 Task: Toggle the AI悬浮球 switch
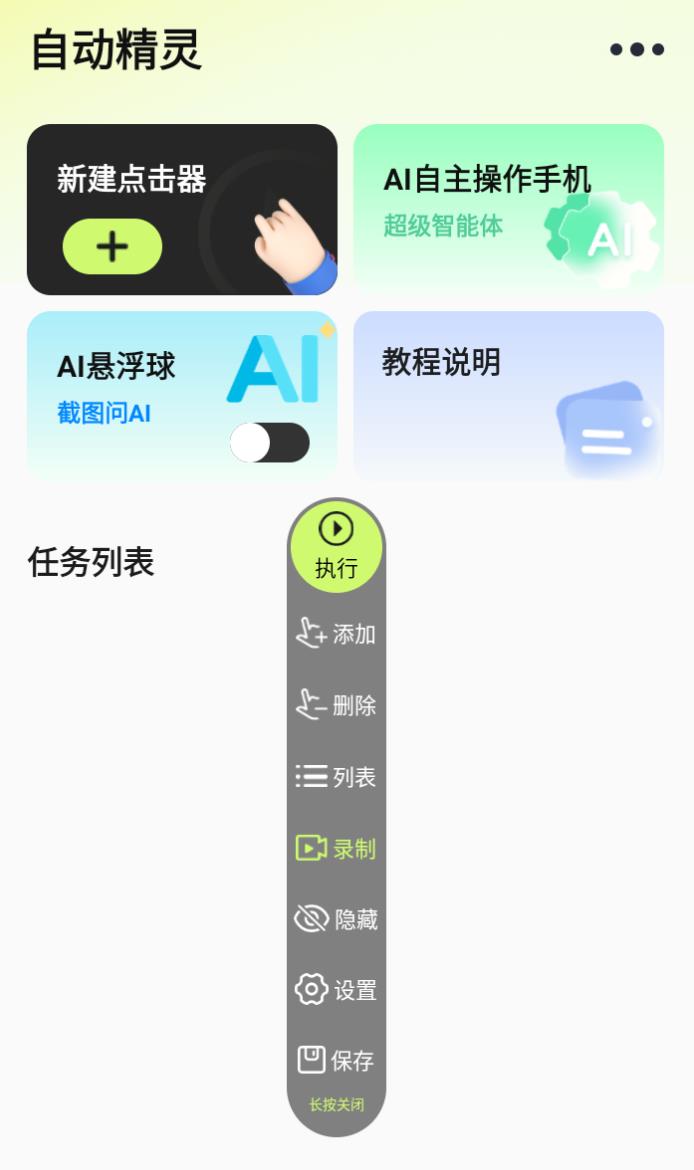[x=270, y=442]
